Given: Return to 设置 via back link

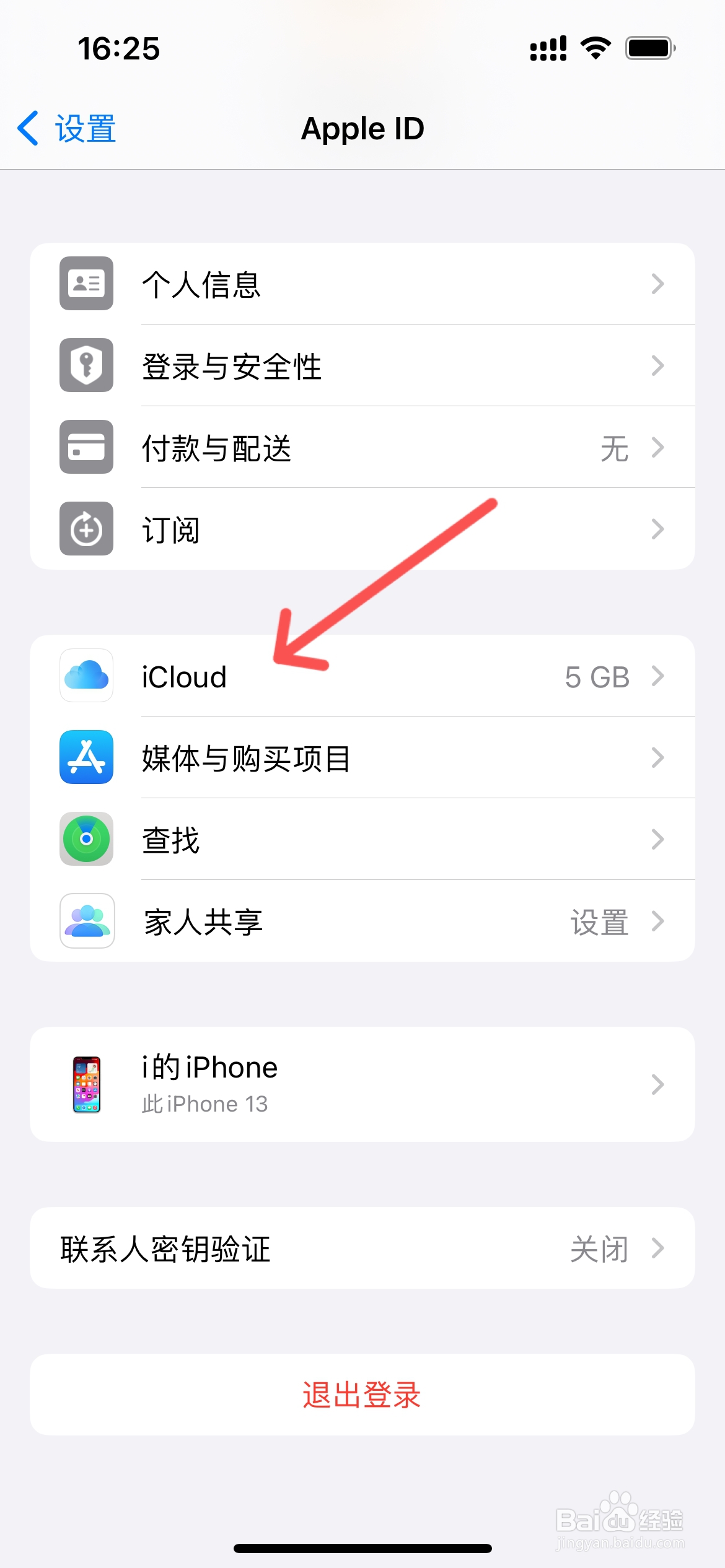Looking at the screenshot, I should 65,128.
